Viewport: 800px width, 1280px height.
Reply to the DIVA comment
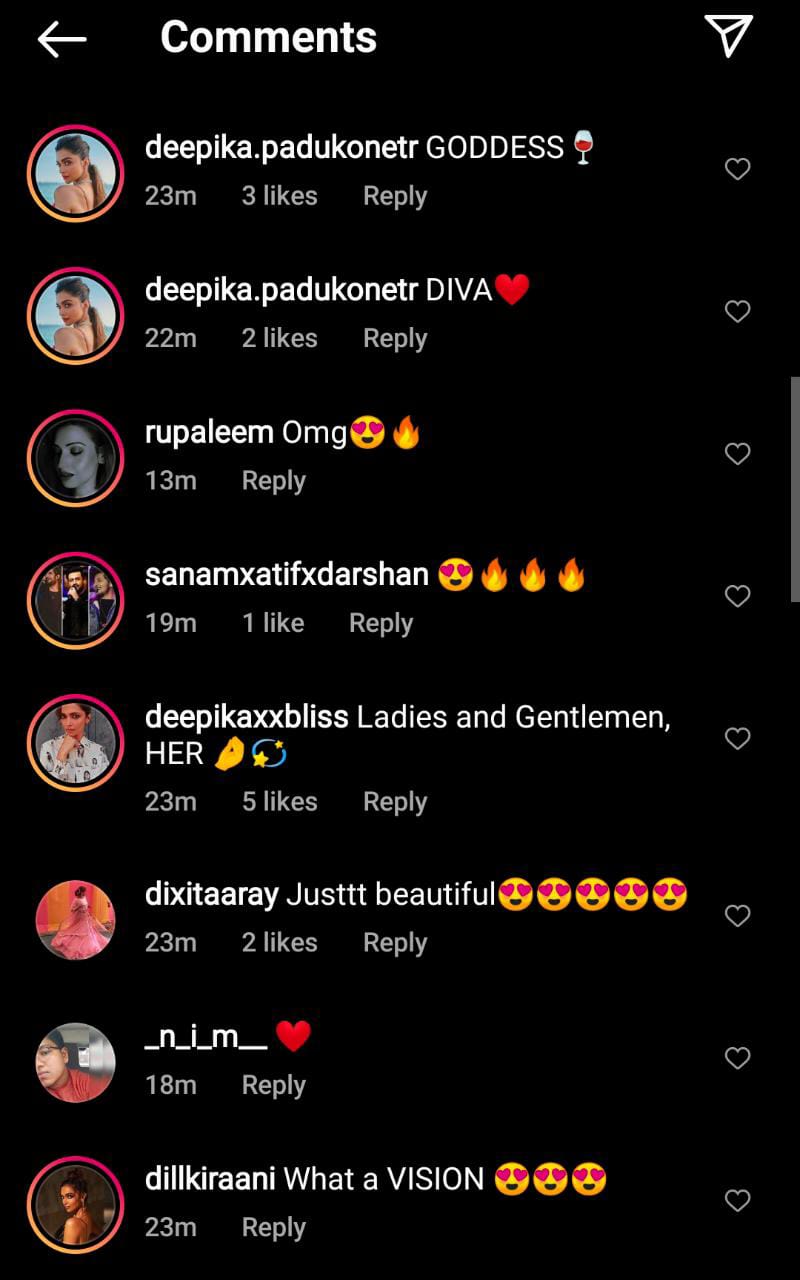(x=395, y=338)
